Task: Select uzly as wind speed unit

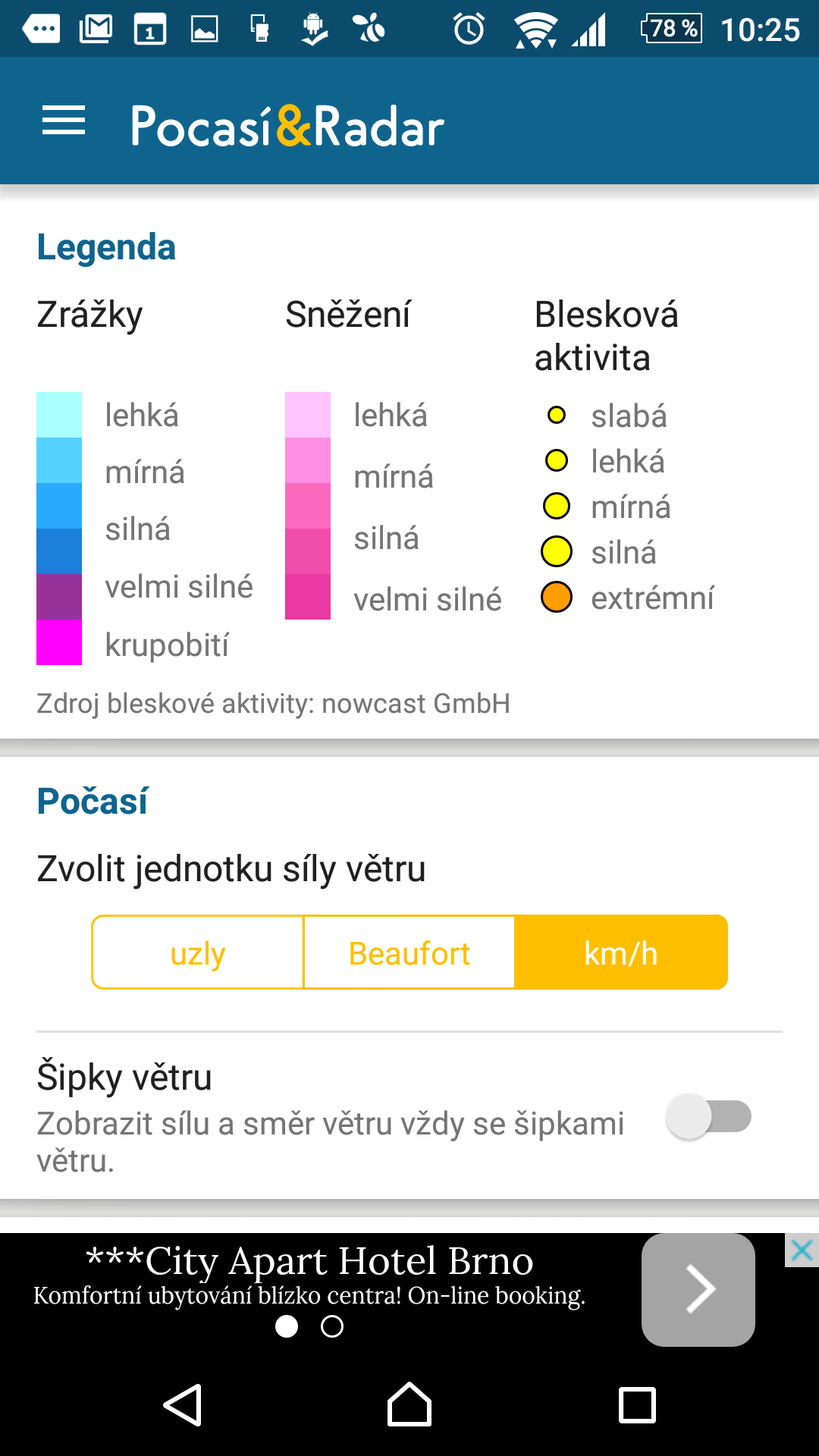Action: pyautogui.click(x=198, y=952)
